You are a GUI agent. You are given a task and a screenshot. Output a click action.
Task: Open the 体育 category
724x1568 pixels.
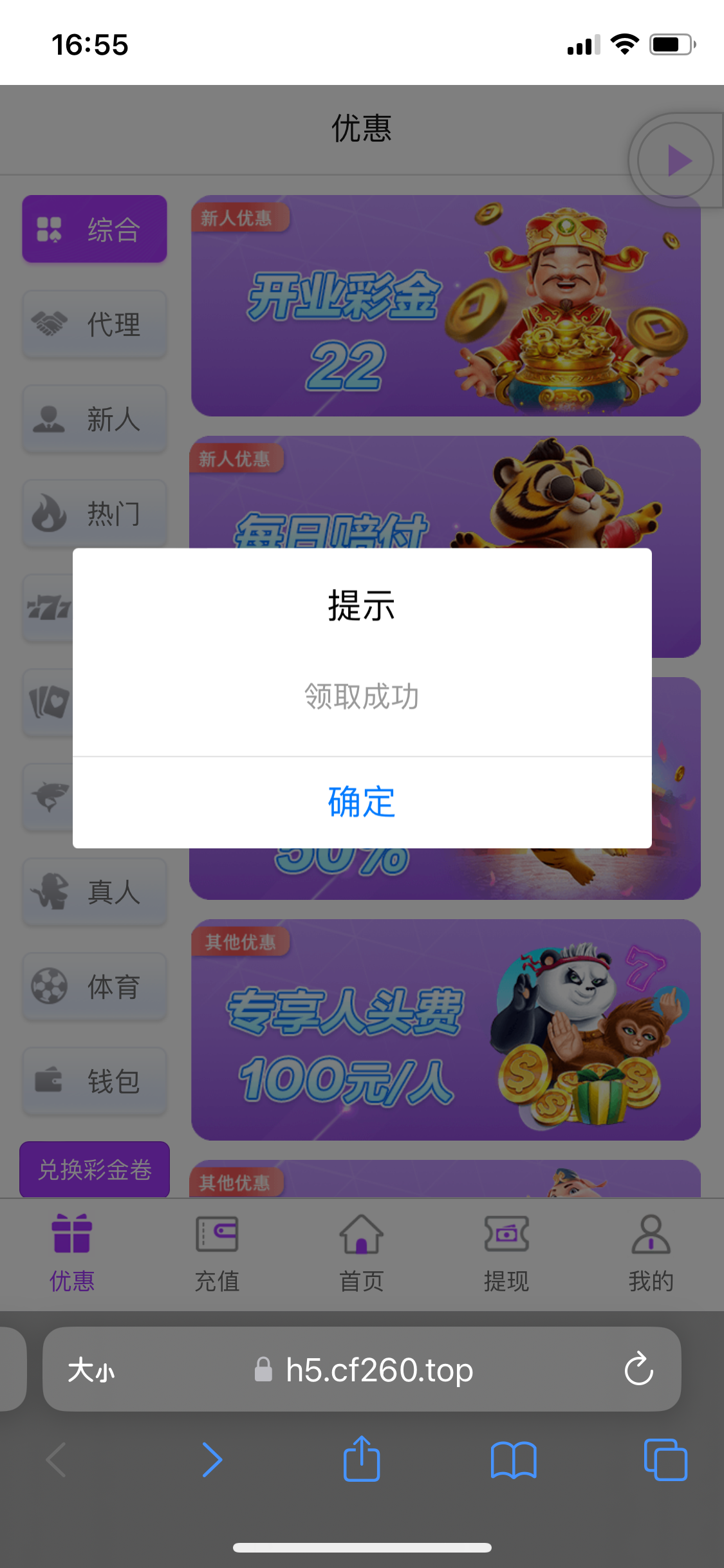[x=95, y=986]
